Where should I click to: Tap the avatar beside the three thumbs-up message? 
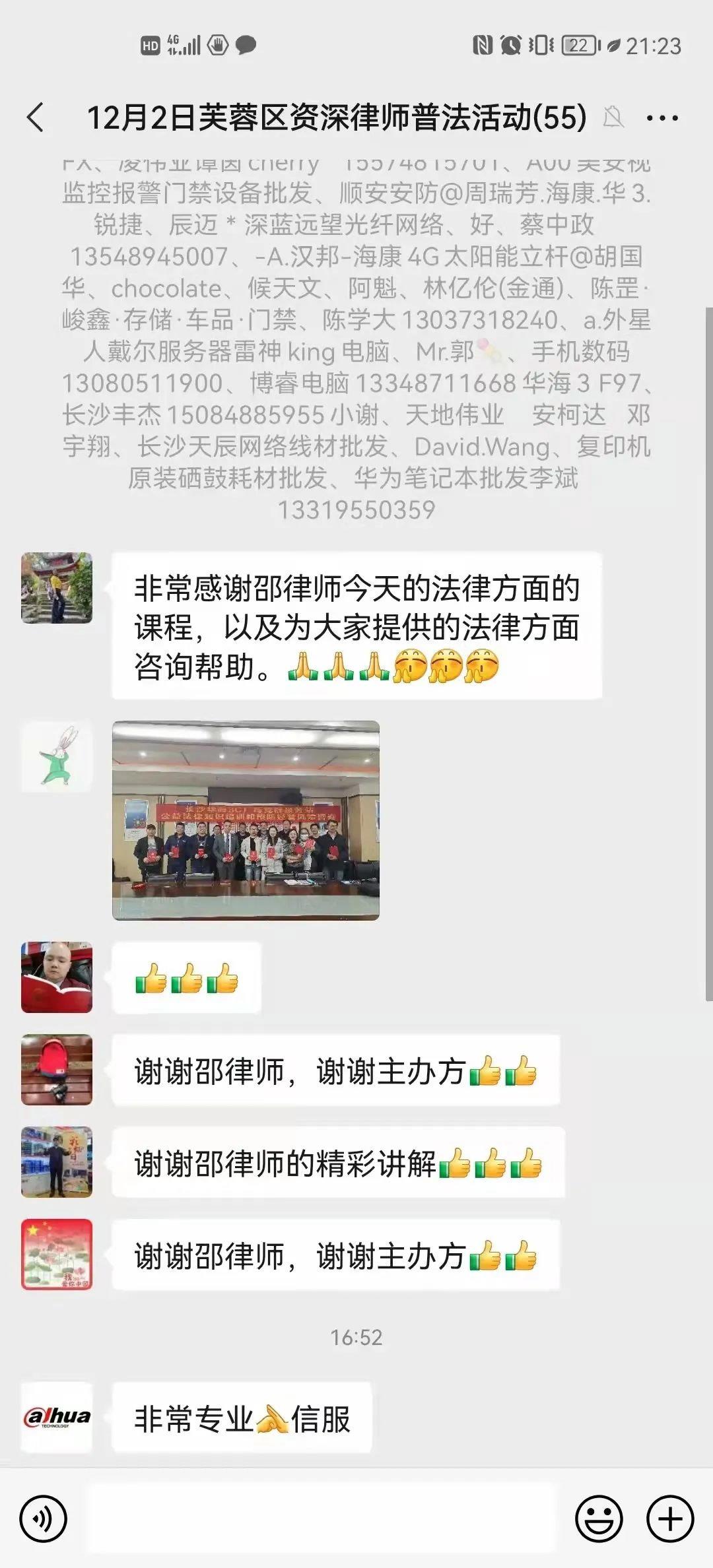(57, 977)
